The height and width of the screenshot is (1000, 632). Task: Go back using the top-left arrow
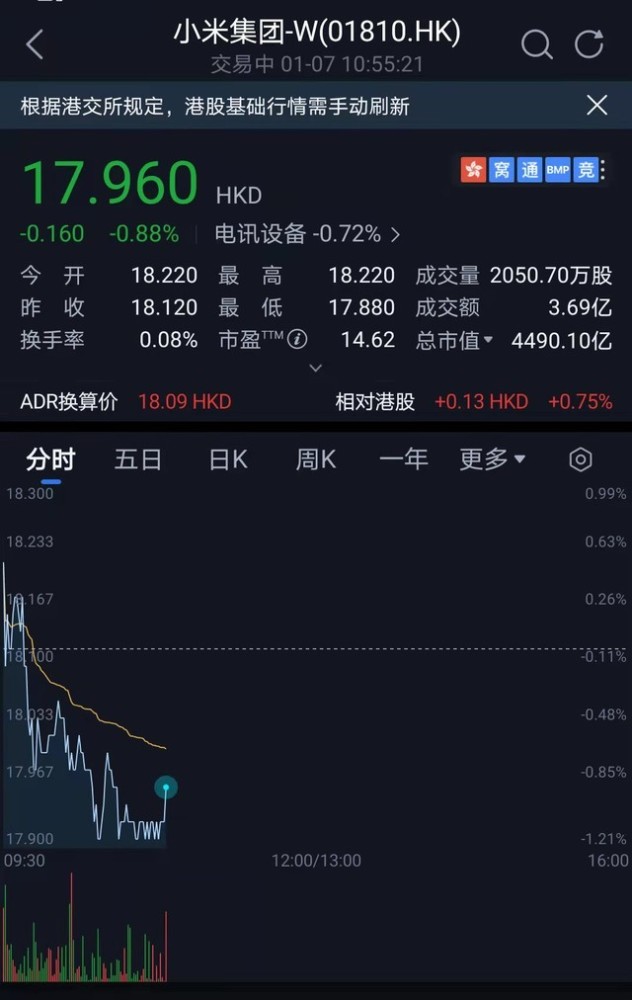pyautogui.click(x=35, y=45)
